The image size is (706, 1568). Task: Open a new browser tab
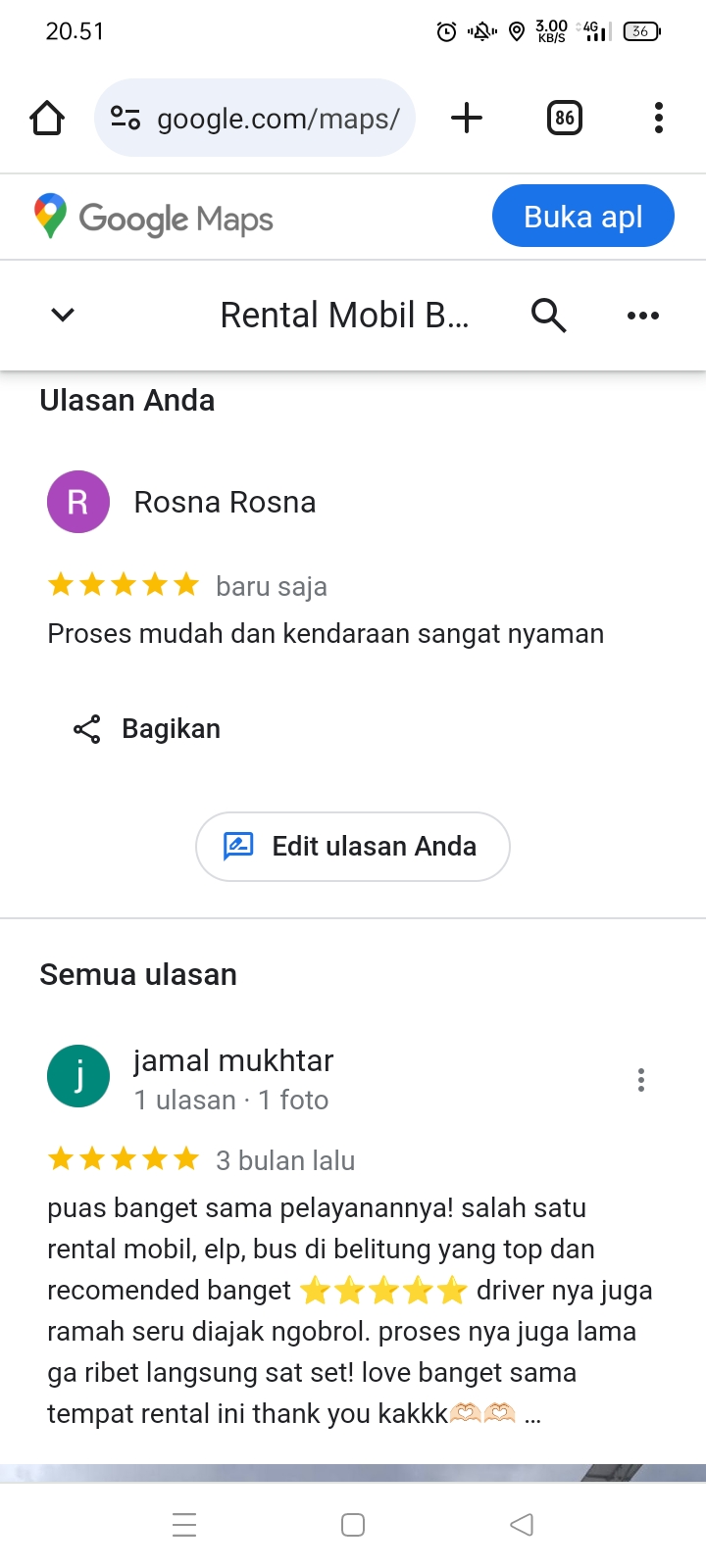pos(467,118)
